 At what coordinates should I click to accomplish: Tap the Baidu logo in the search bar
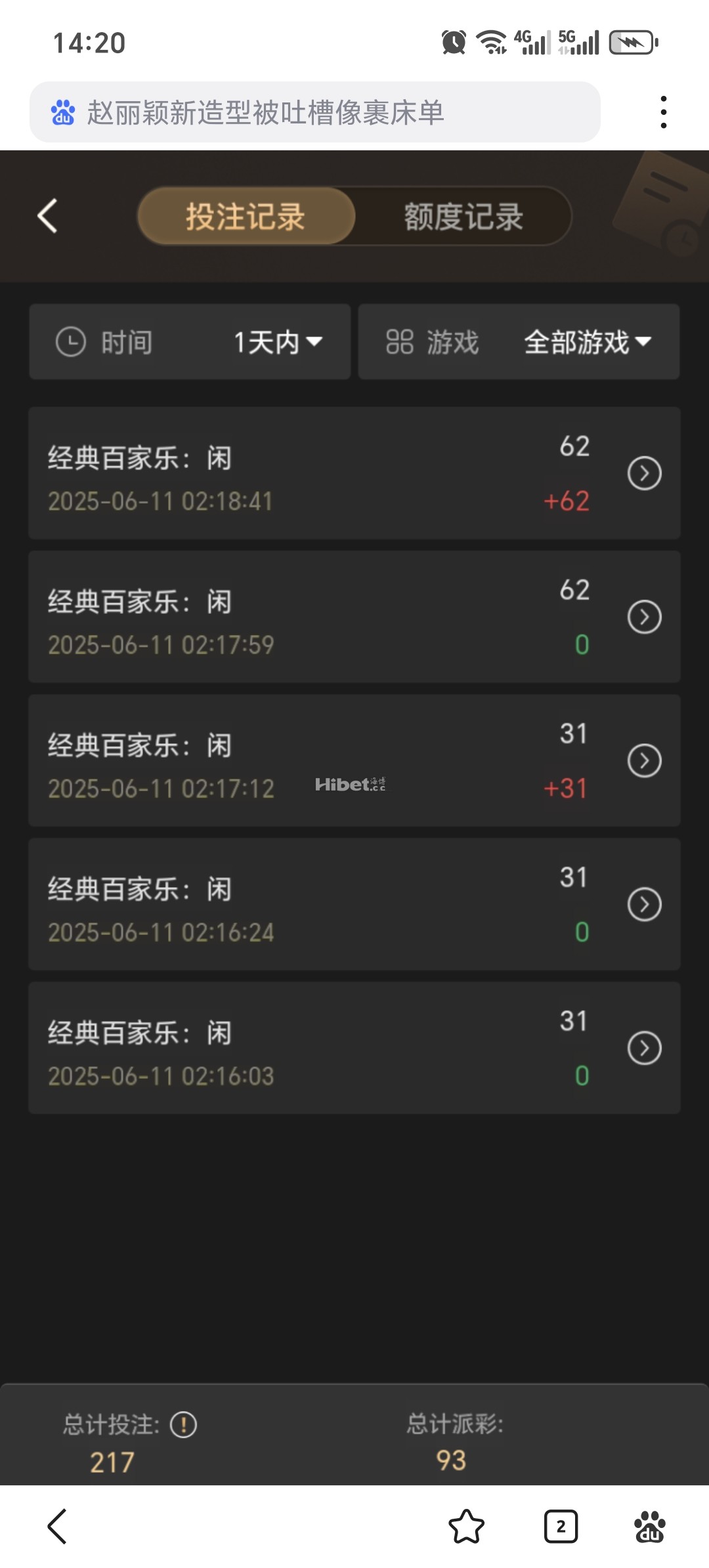(63, 112)
